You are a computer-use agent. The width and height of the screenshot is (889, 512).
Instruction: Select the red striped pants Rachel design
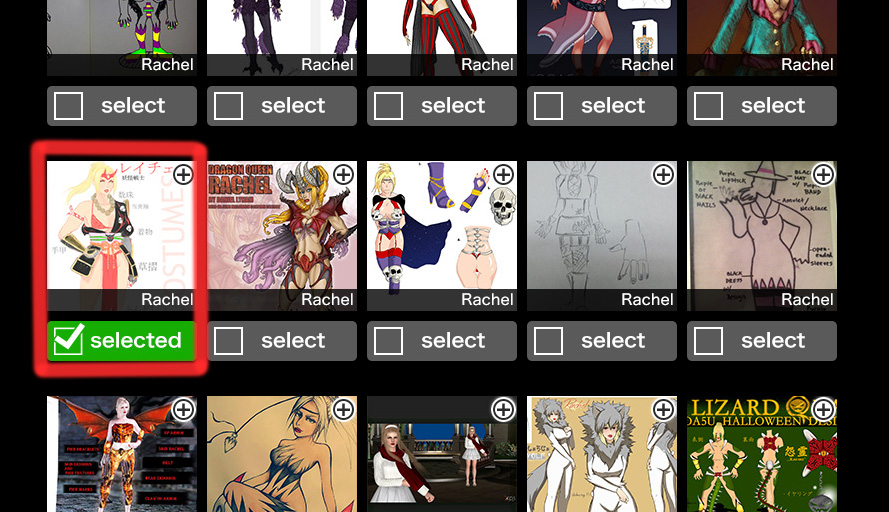(441, 106)
